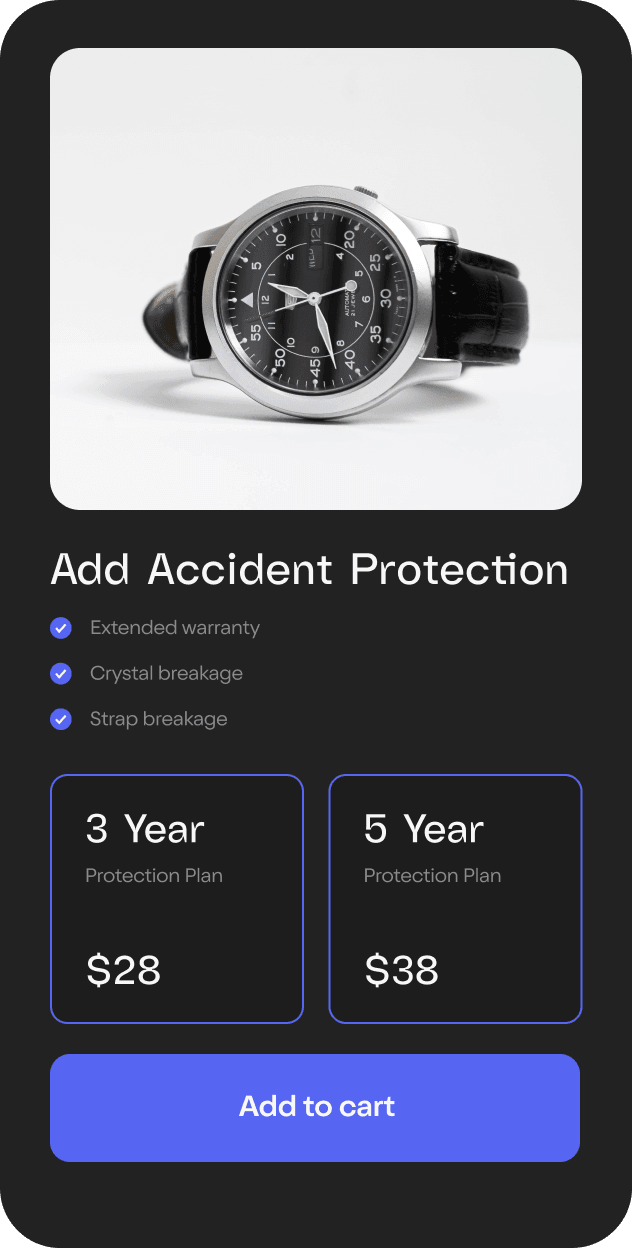Screen dimensions: 632x1248
Task: Tap the Add to cart button
Action: pos(315,1107)
